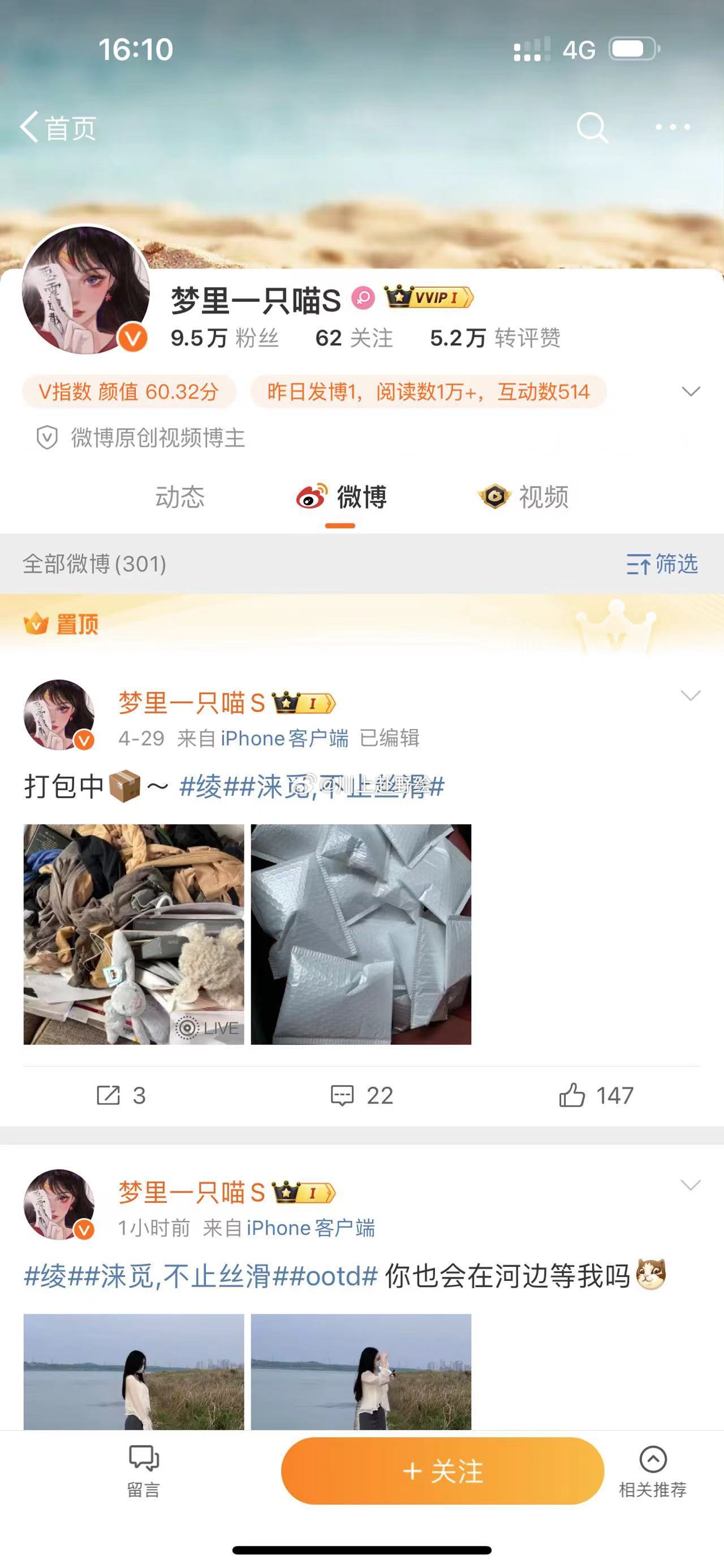View the 9.5万 粉丝 followers list
The image size is (724, 1568).
coord(224,338)
